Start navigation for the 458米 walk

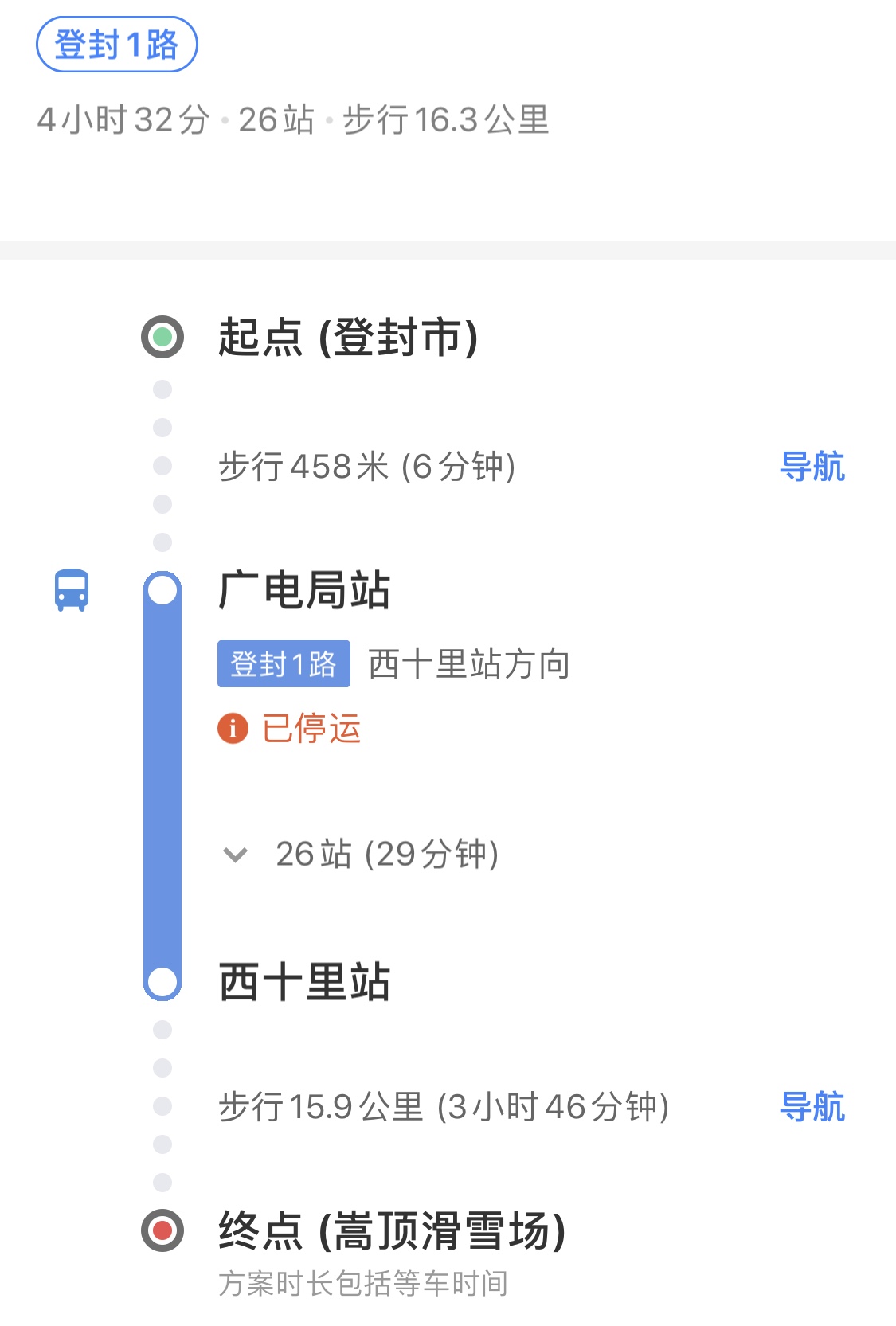coord(812,467)
